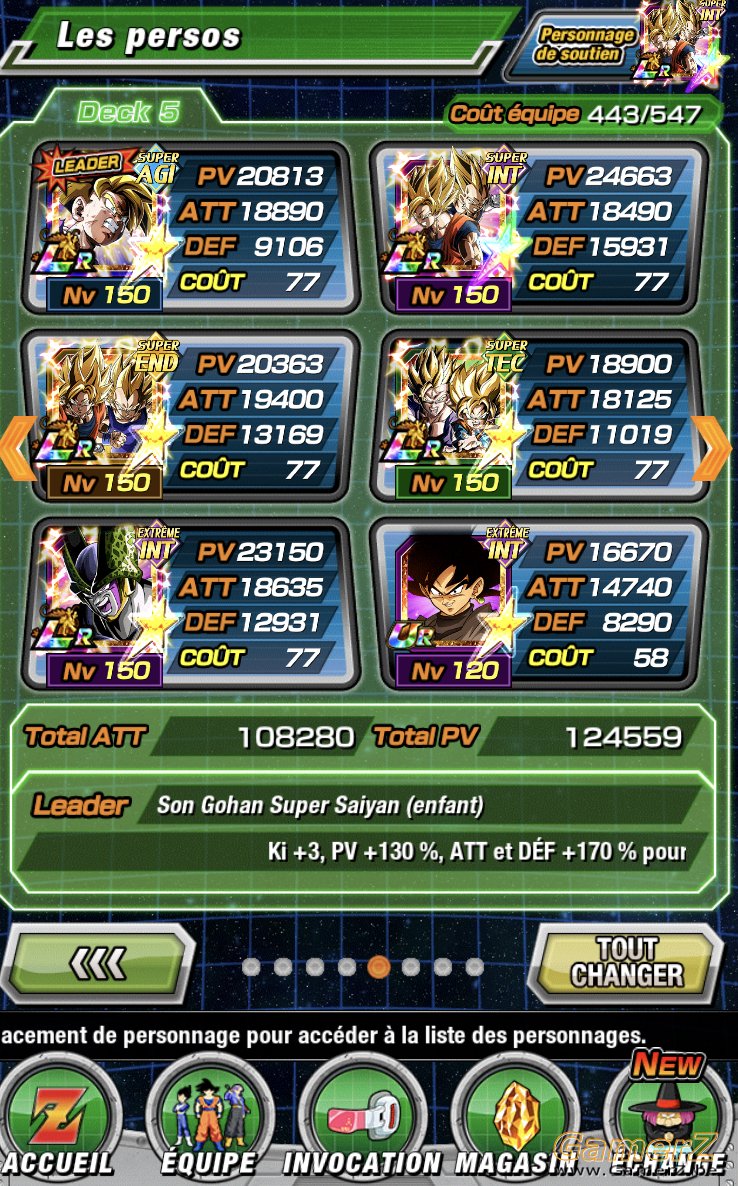Go to the previous deck with left arrow
The height and width of the screenshot is (1186, 738).
coord(17,449)
